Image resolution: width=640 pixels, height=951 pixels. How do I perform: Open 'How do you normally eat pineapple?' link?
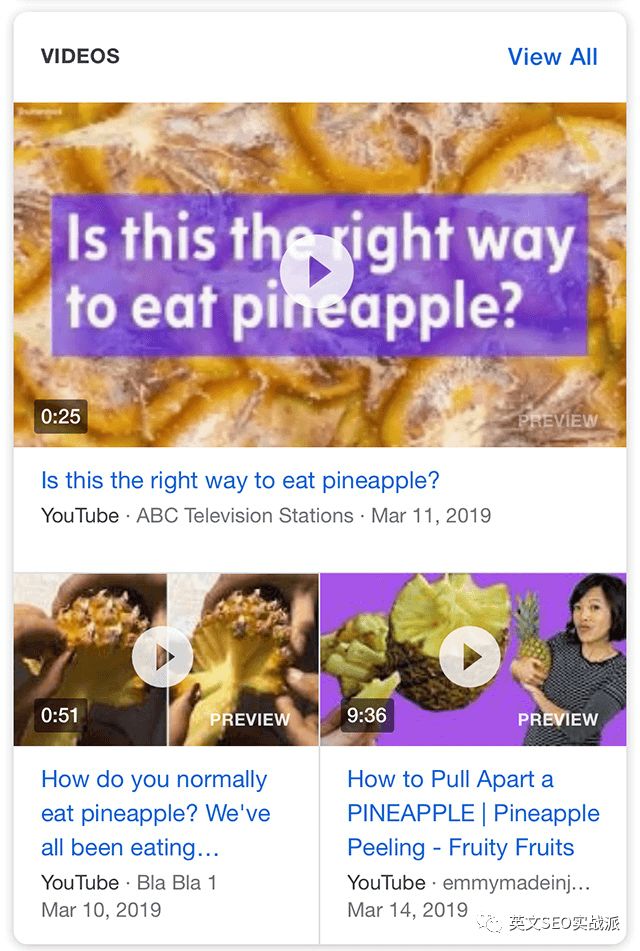click(x=155, y=813)
